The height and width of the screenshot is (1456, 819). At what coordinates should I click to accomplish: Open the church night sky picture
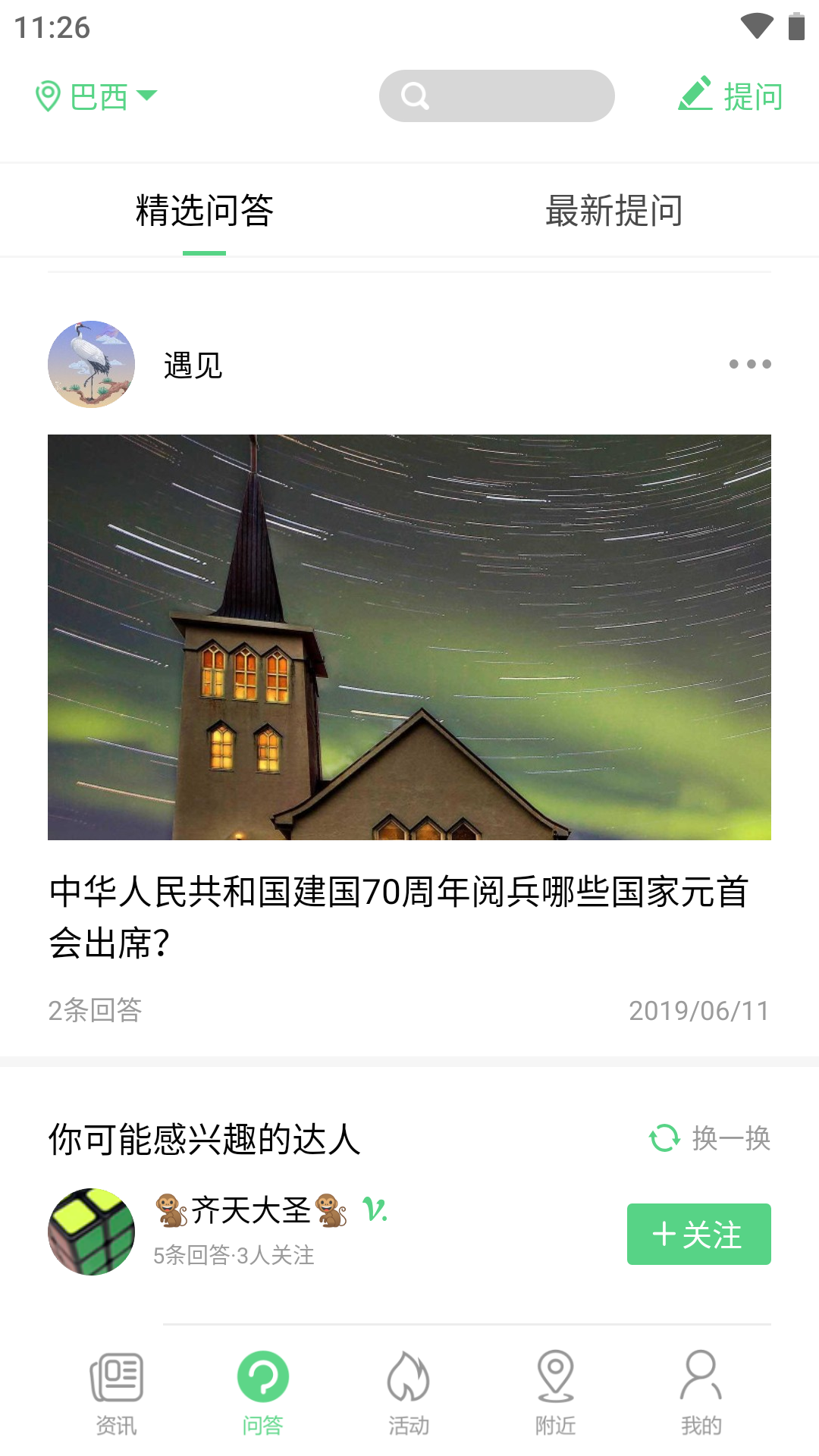click(x=409, y=637)
